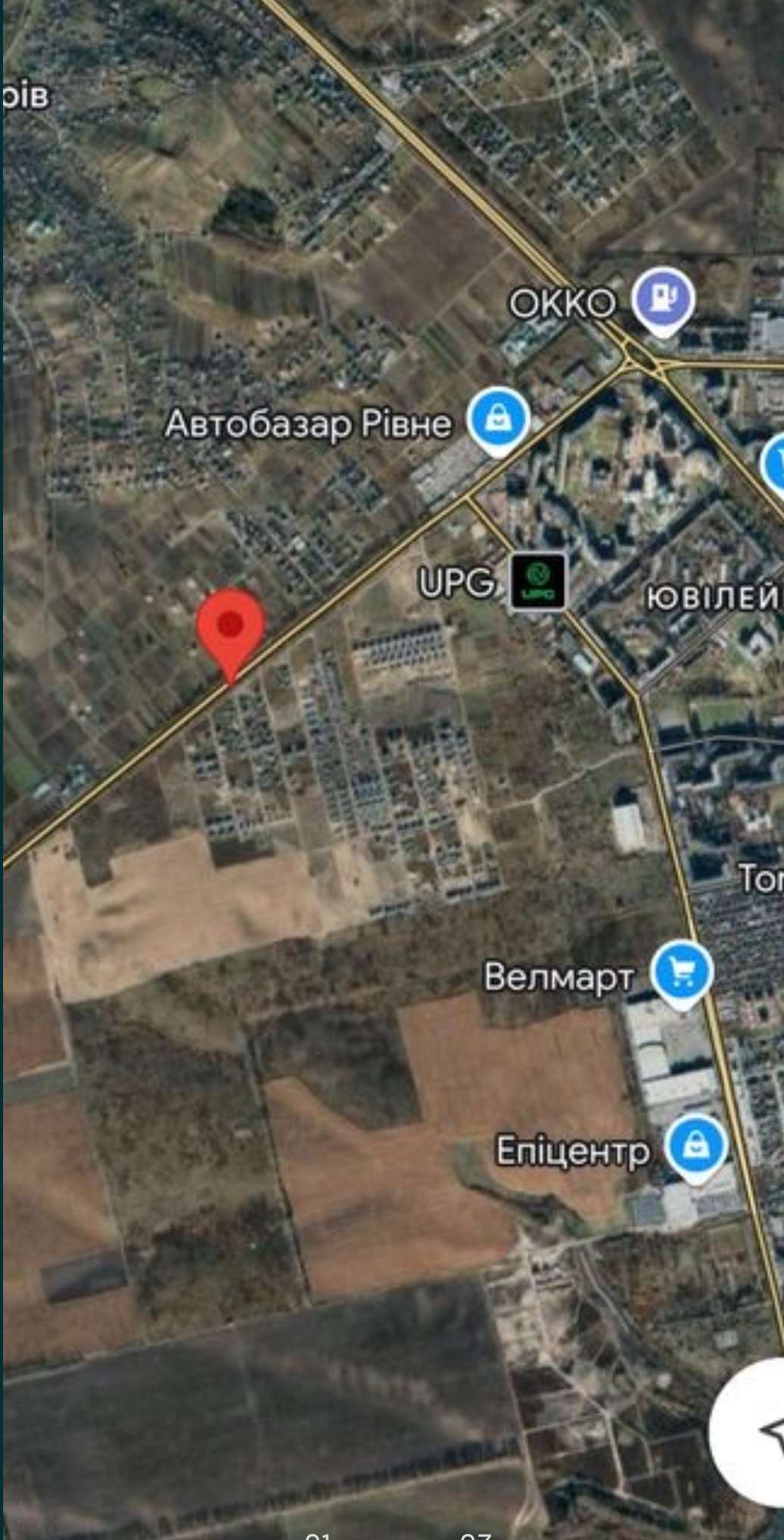Open the OKKO gas station marker
This screenshot has width=784, height=1540.
(663, 299)
